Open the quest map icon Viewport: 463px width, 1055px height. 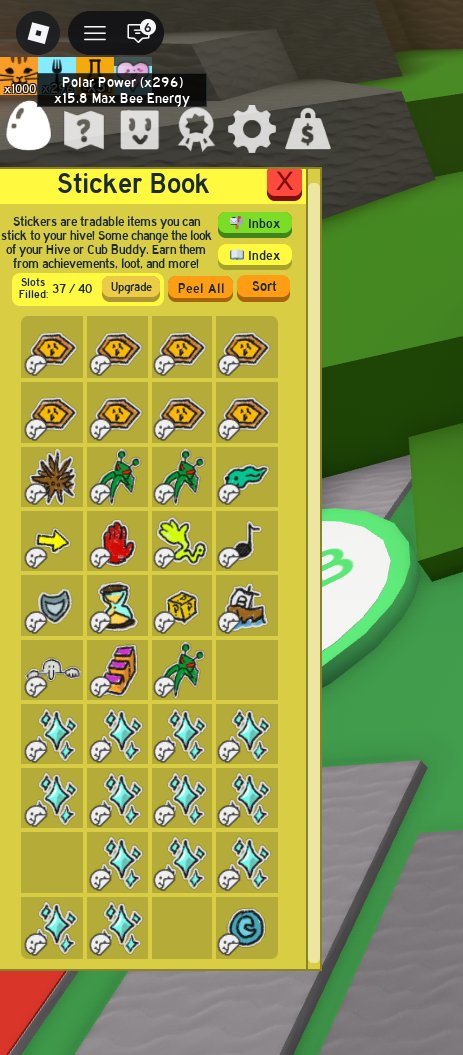point(84,129)
